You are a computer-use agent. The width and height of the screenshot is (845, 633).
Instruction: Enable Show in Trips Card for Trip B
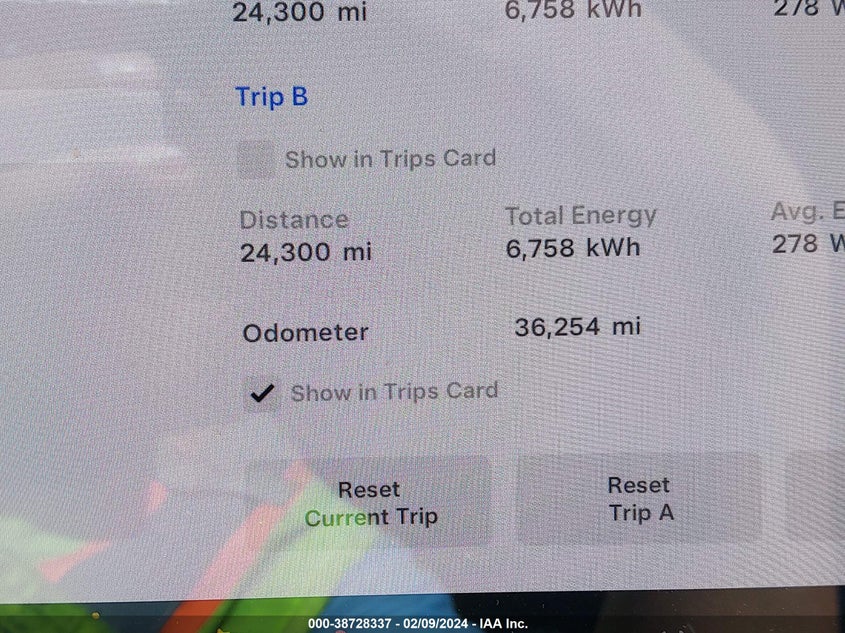pyautogui.click(x=256, y=160)
